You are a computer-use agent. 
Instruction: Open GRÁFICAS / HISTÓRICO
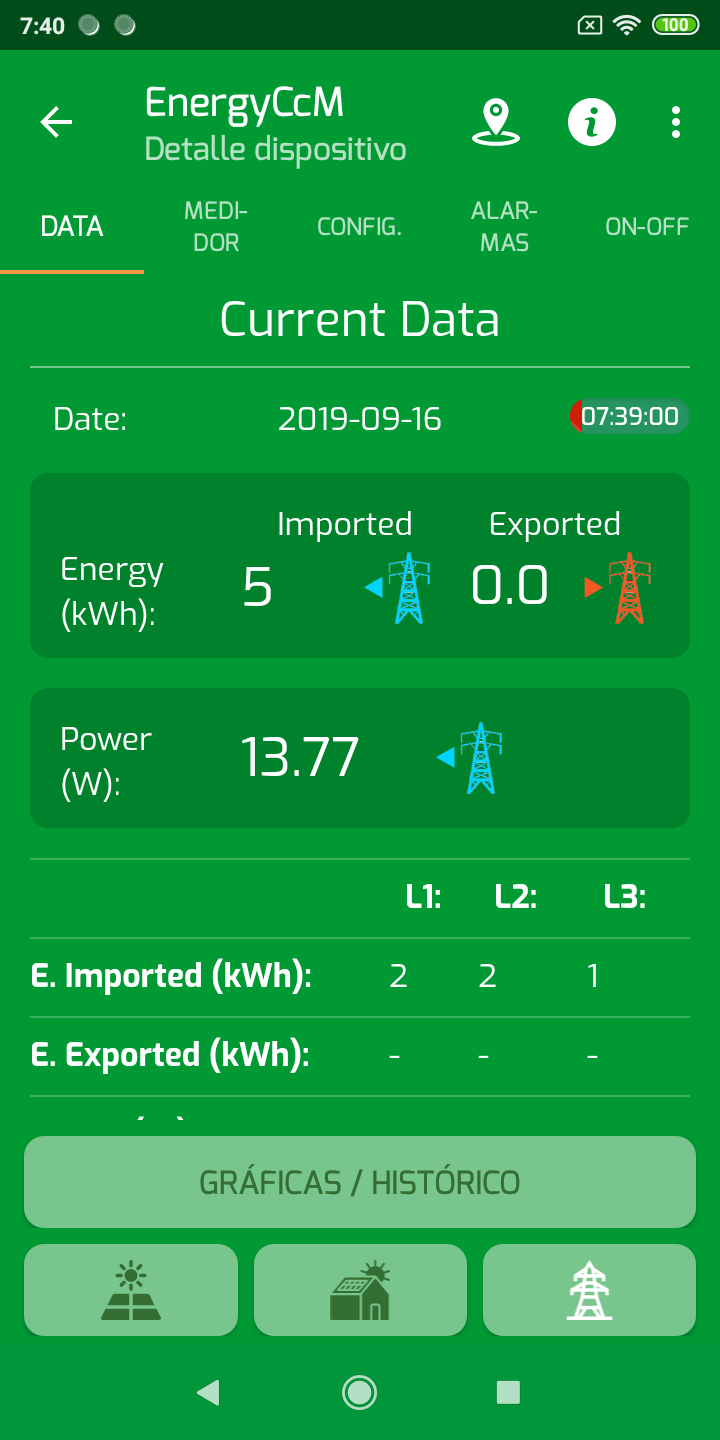coord(360,1182)
